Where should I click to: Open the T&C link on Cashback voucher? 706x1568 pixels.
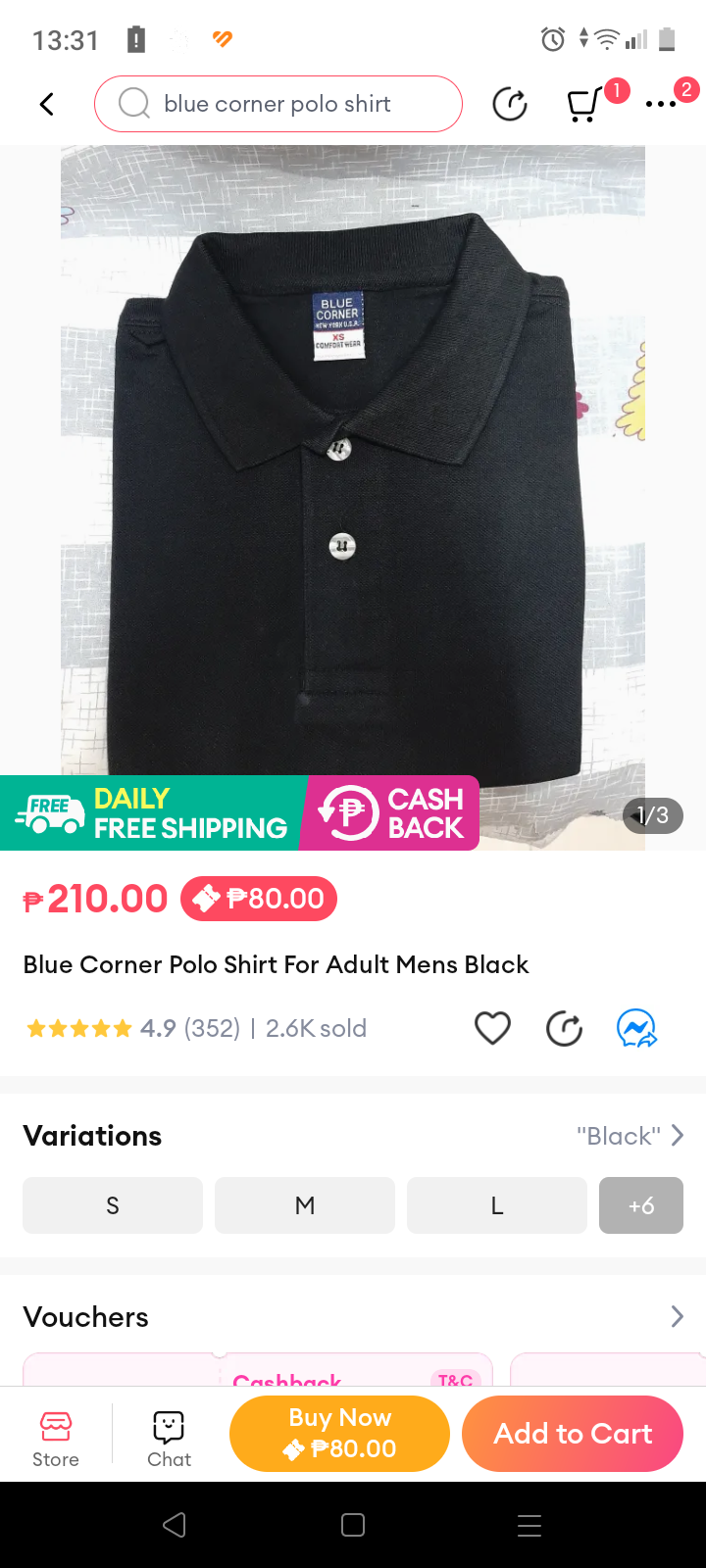(456, 1379)
